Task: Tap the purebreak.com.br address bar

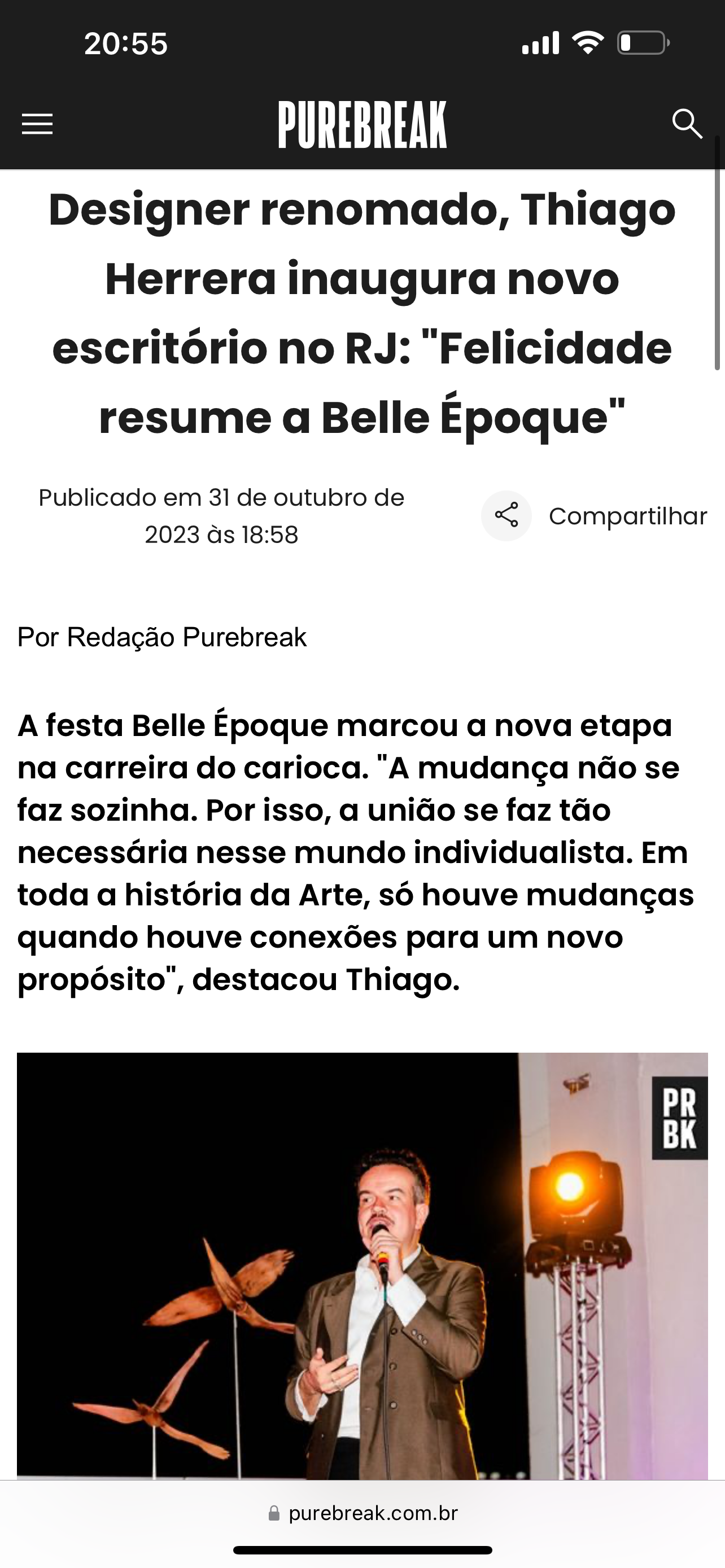Action: point(364,1513)
